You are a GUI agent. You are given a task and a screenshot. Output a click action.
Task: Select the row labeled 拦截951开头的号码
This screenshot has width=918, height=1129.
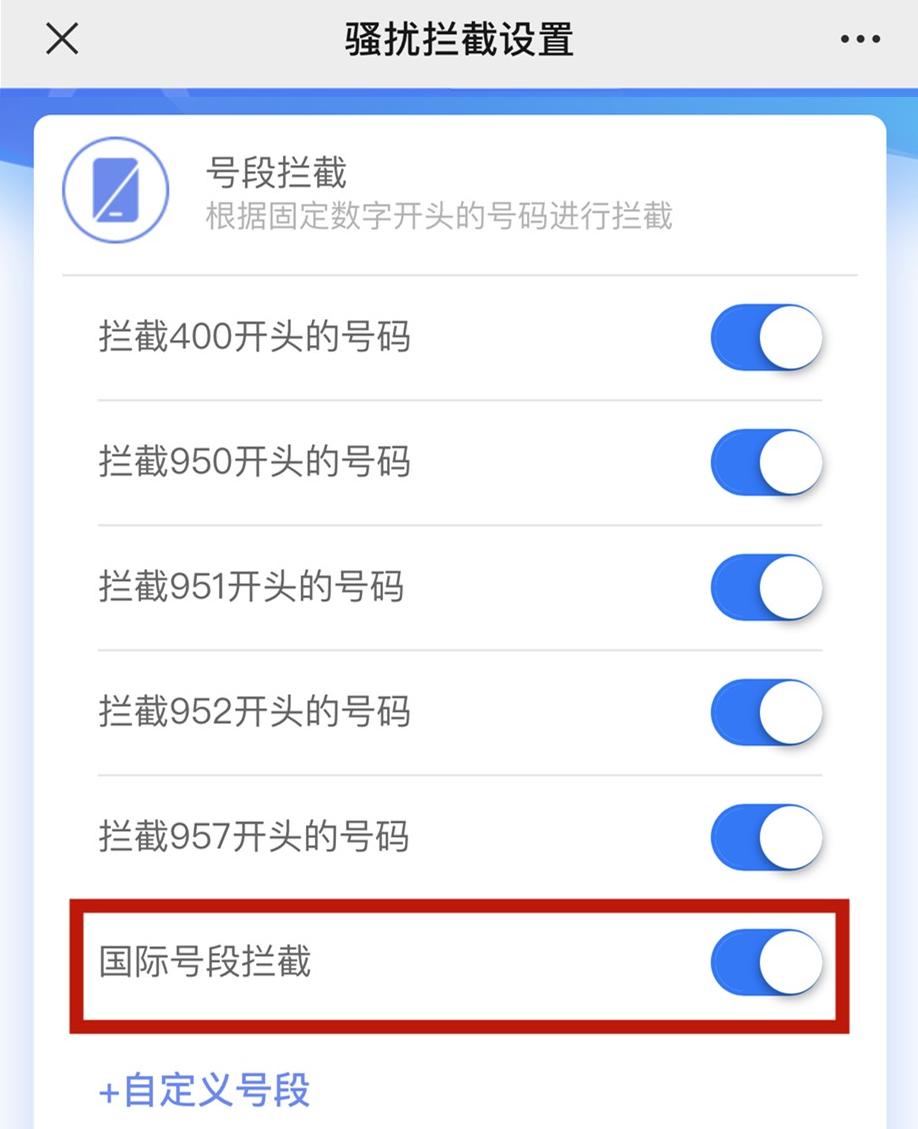coord(250,587)
